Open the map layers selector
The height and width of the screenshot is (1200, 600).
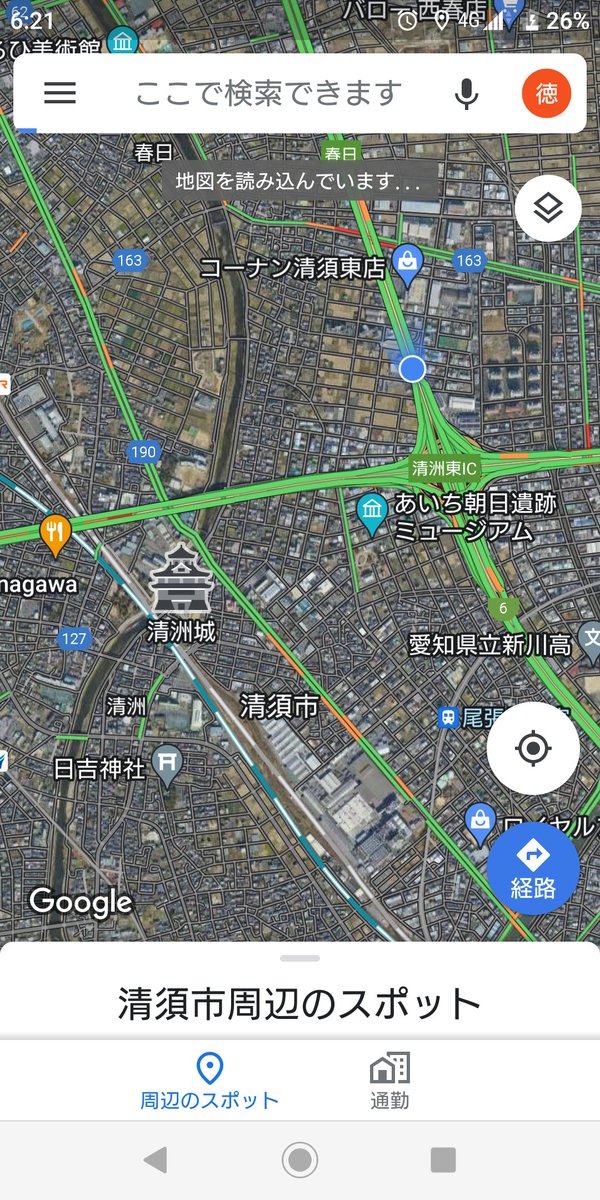(548, 208)
